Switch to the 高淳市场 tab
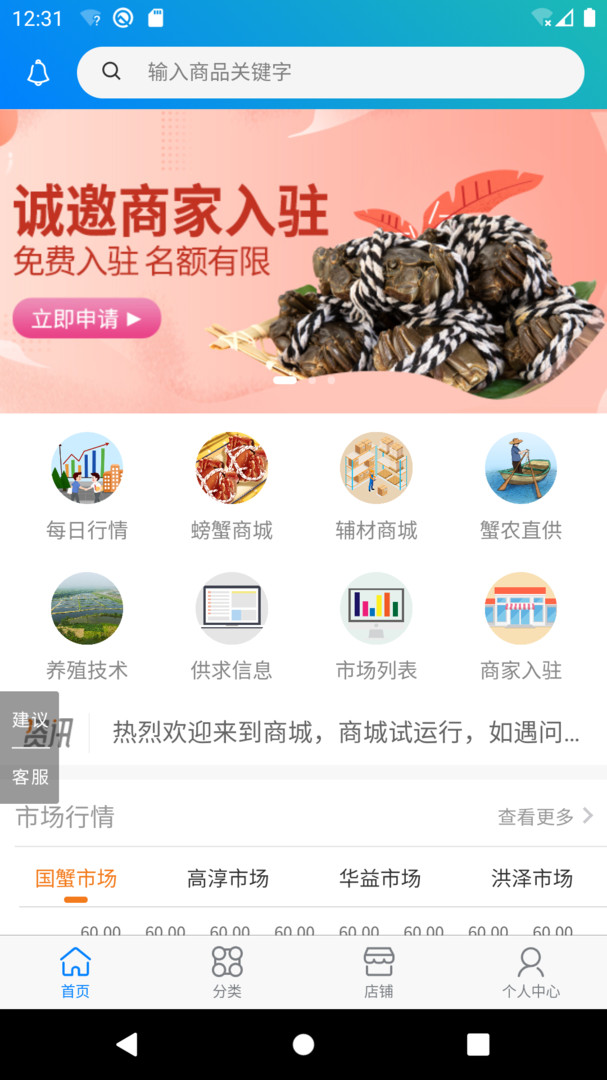 pos(228,879)
